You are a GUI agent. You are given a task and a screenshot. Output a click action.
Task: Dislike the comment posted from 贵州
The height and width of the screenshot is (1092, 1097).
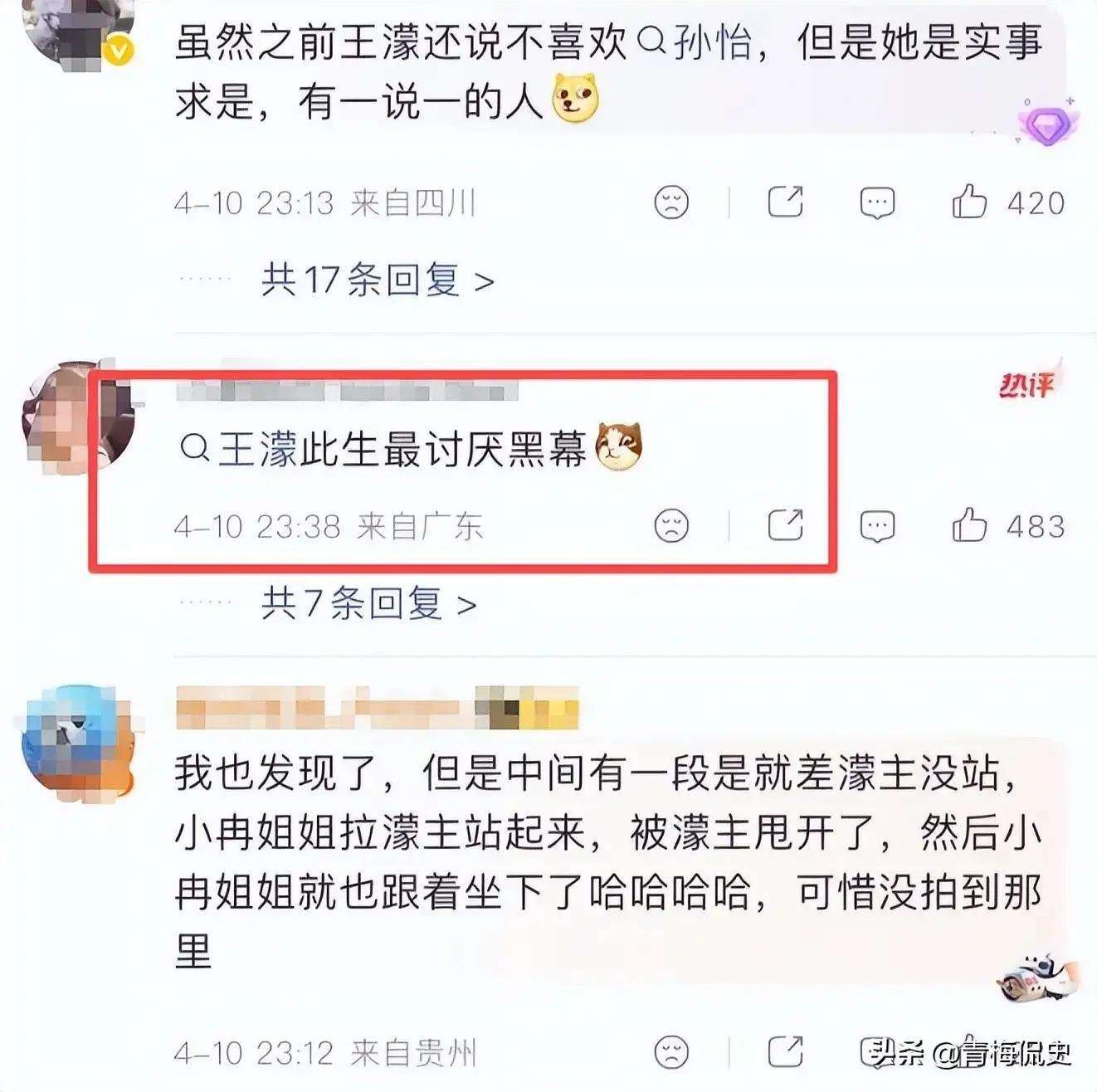(x=671, y=1053)
